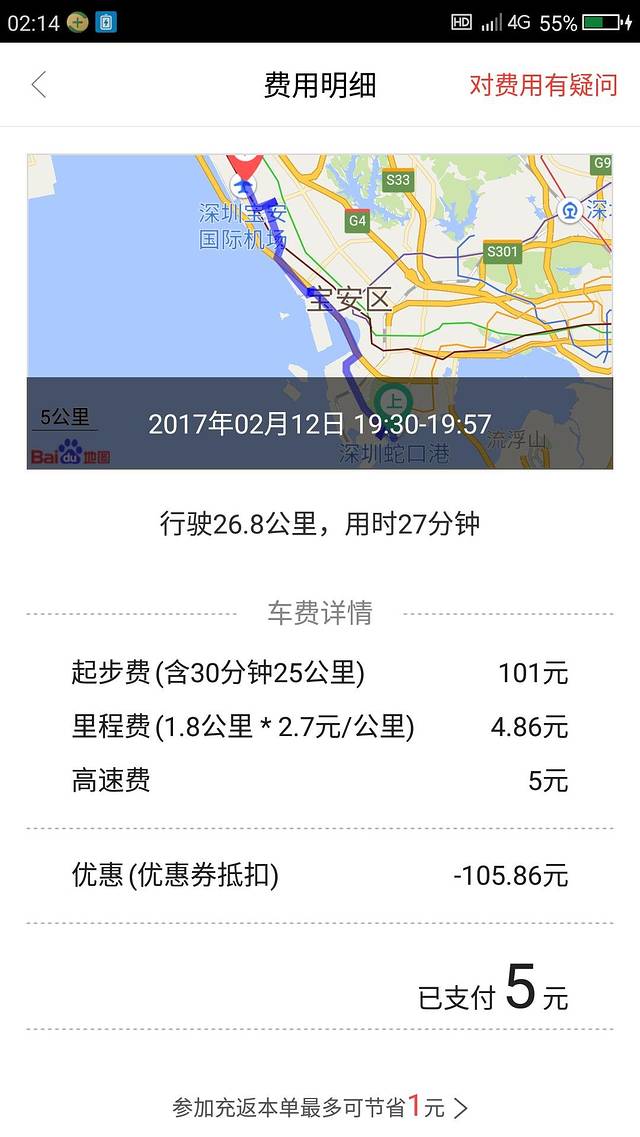640x1137 pixels.
Task: Go back using the top-left arrow
Action: point(39,85)
